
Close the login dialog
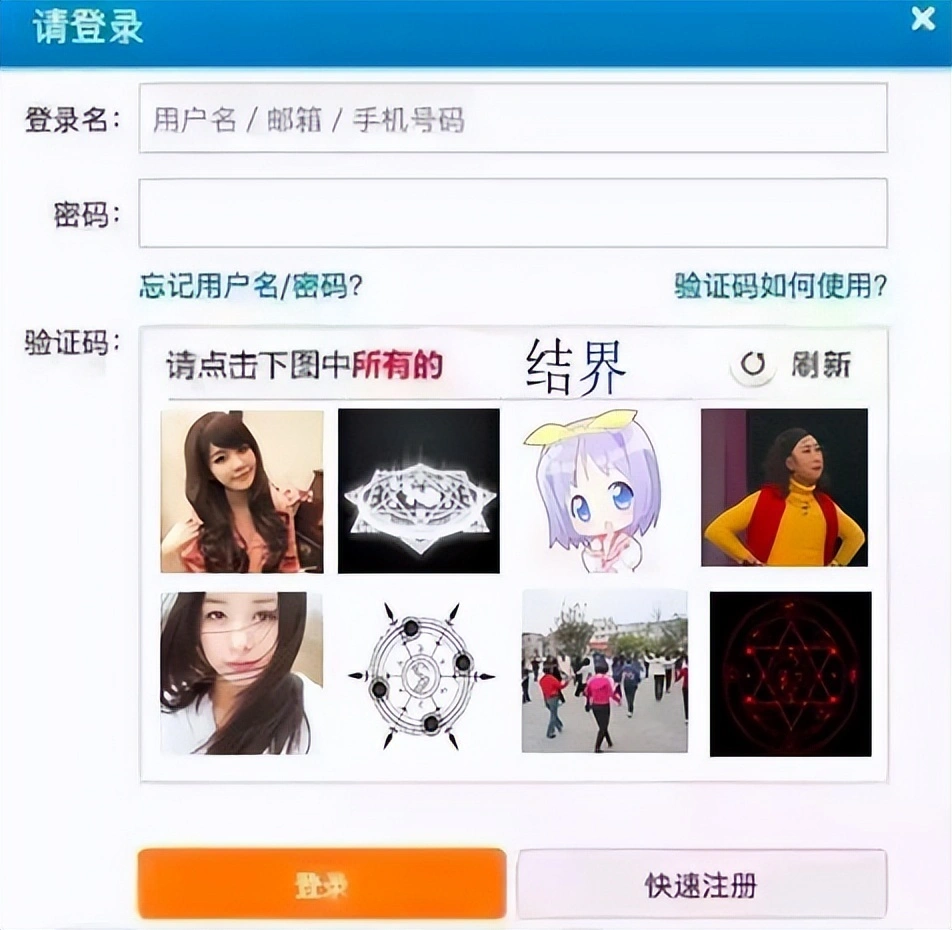click(x=922, y=20)
